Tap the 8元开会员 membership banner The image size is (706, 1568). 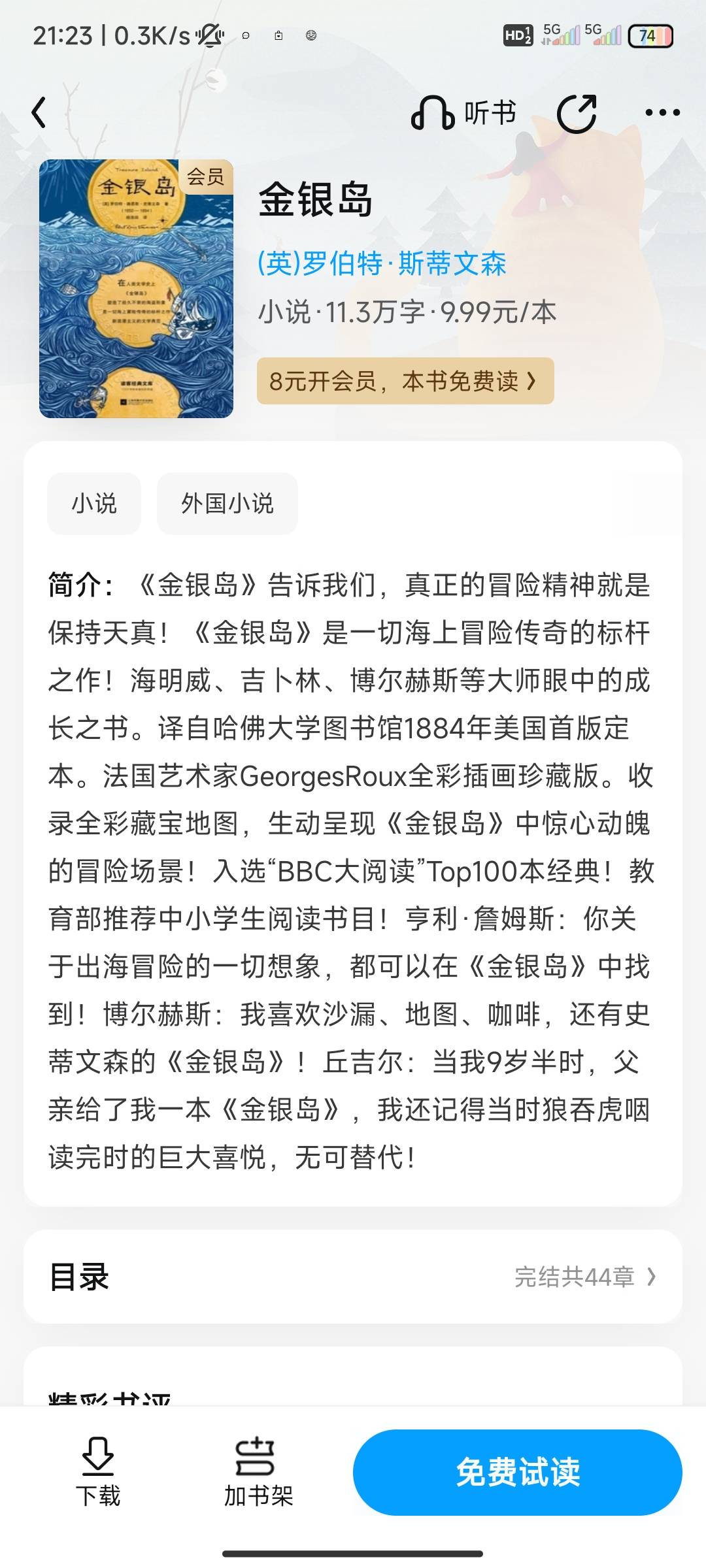tap(405, 381)
